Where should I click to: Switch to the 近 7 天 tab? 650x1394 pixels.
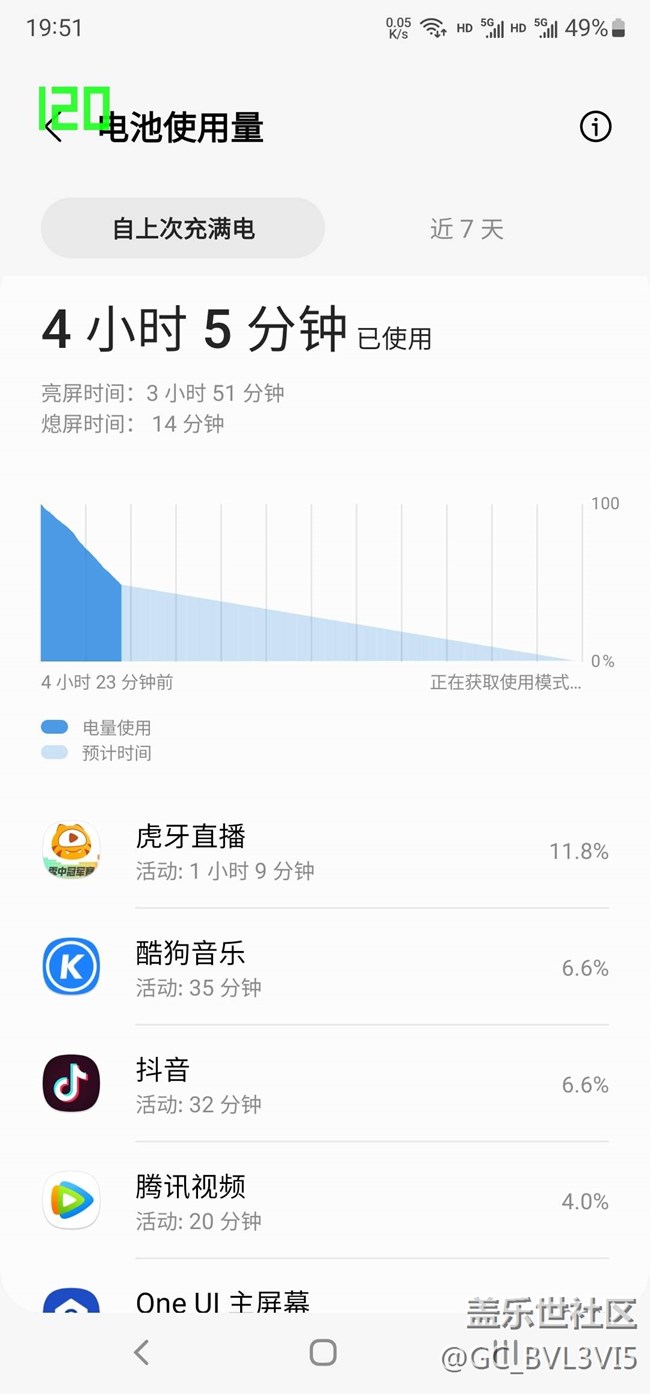[466, 229]
